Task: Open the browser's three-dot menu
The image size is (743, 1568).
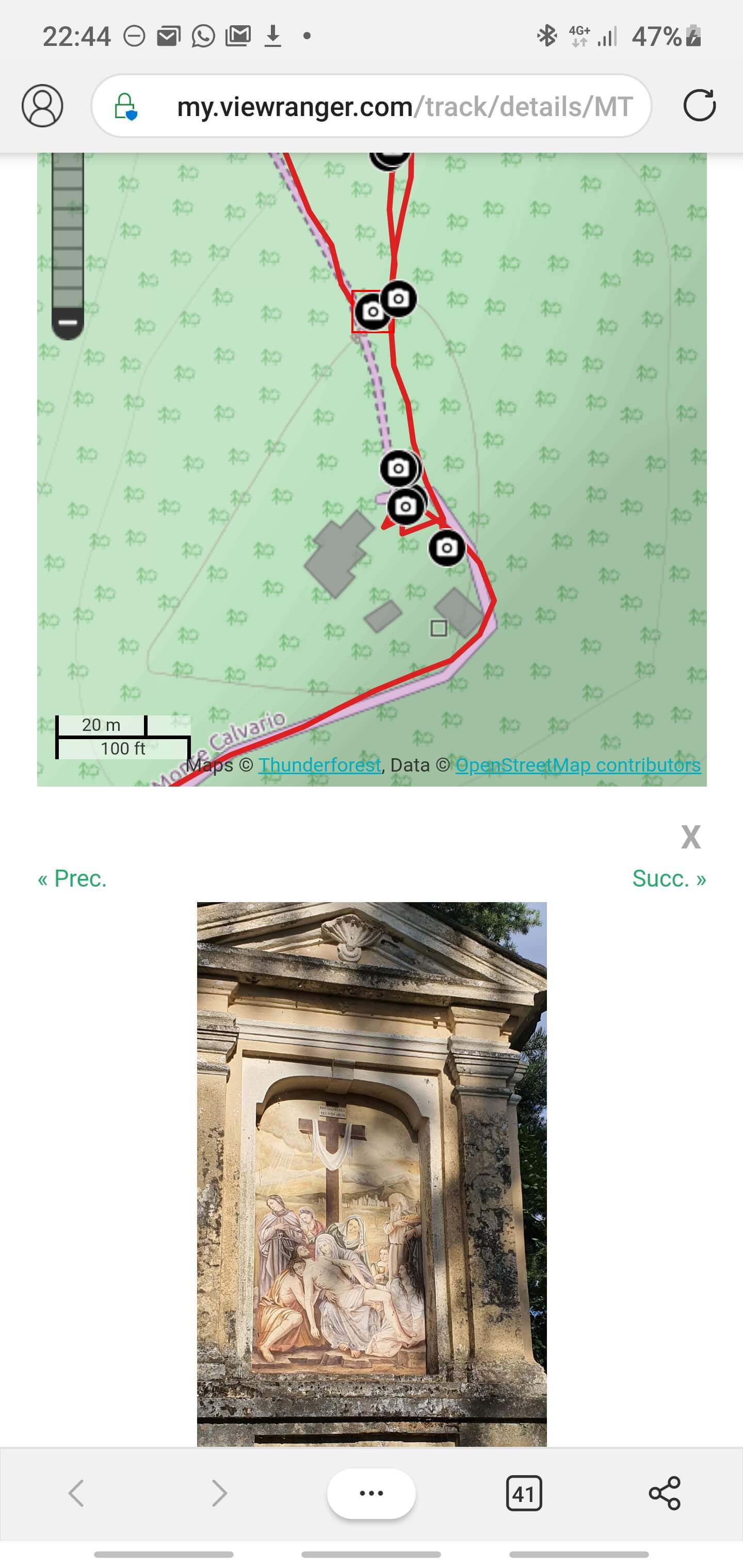Action: 371,1493
